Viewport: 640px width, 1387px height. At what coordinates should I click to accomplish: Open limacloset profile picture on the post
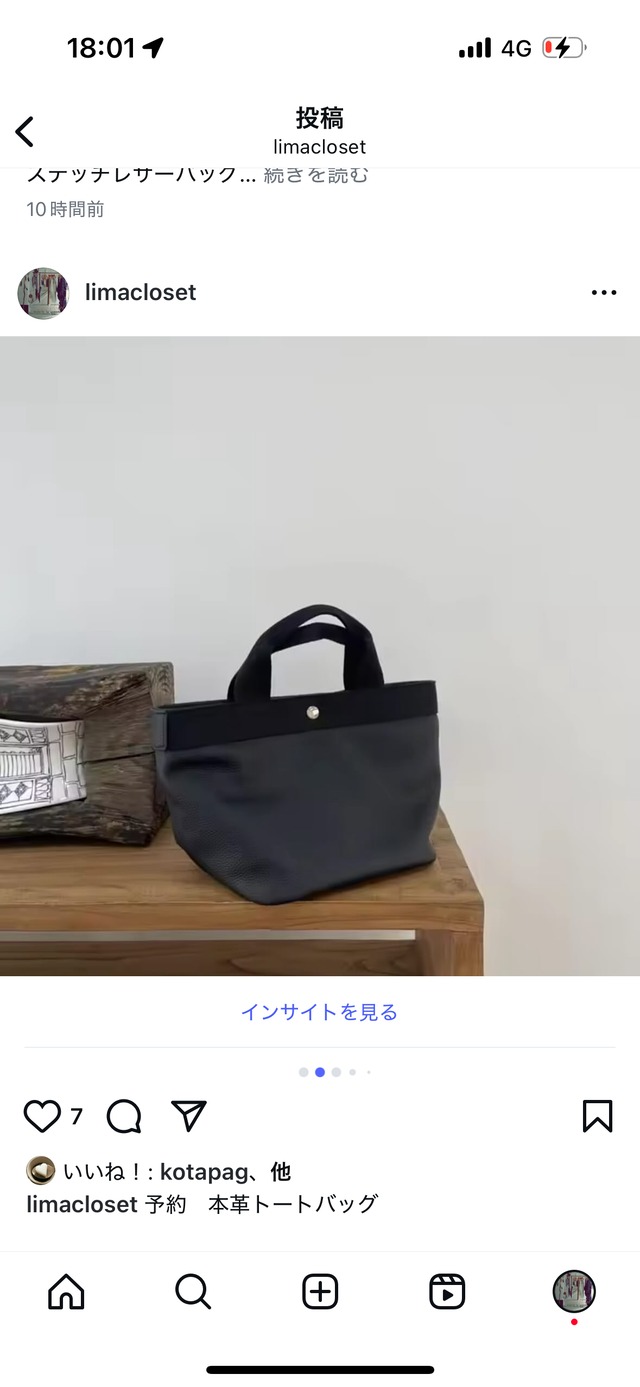point(43,293)
